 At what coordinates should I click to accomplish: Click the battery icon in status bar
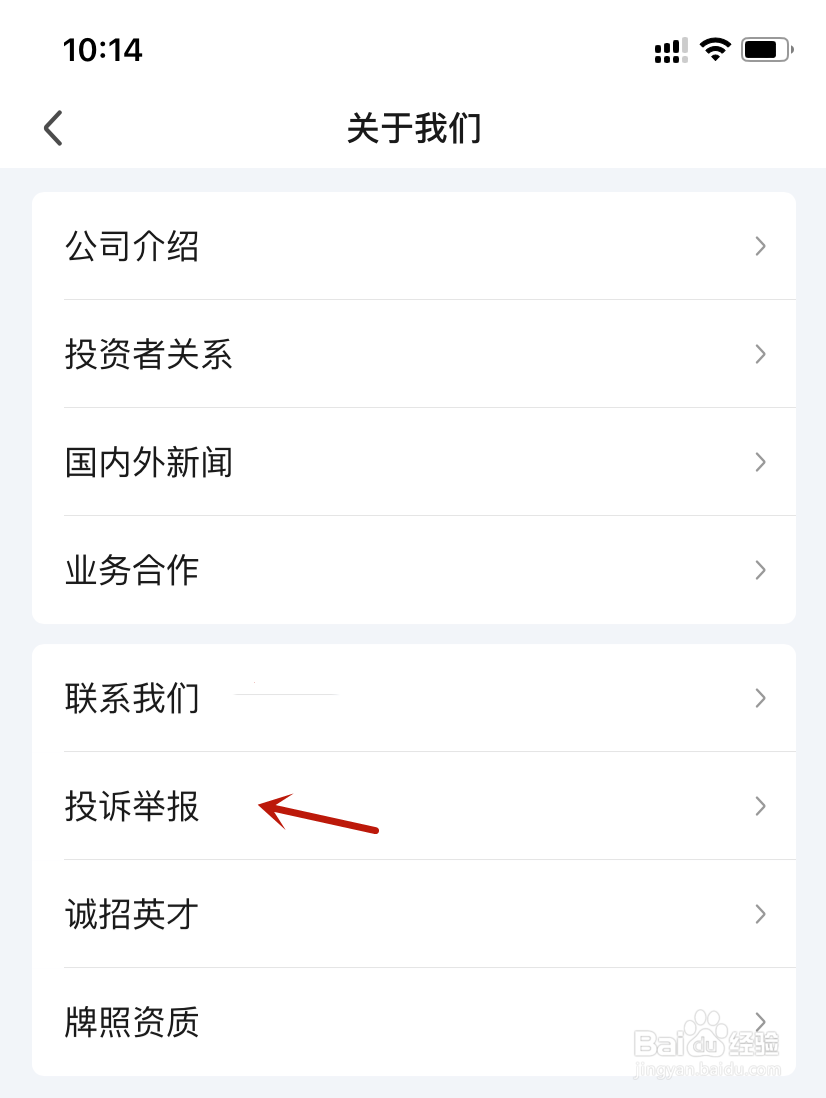(765, 48)
